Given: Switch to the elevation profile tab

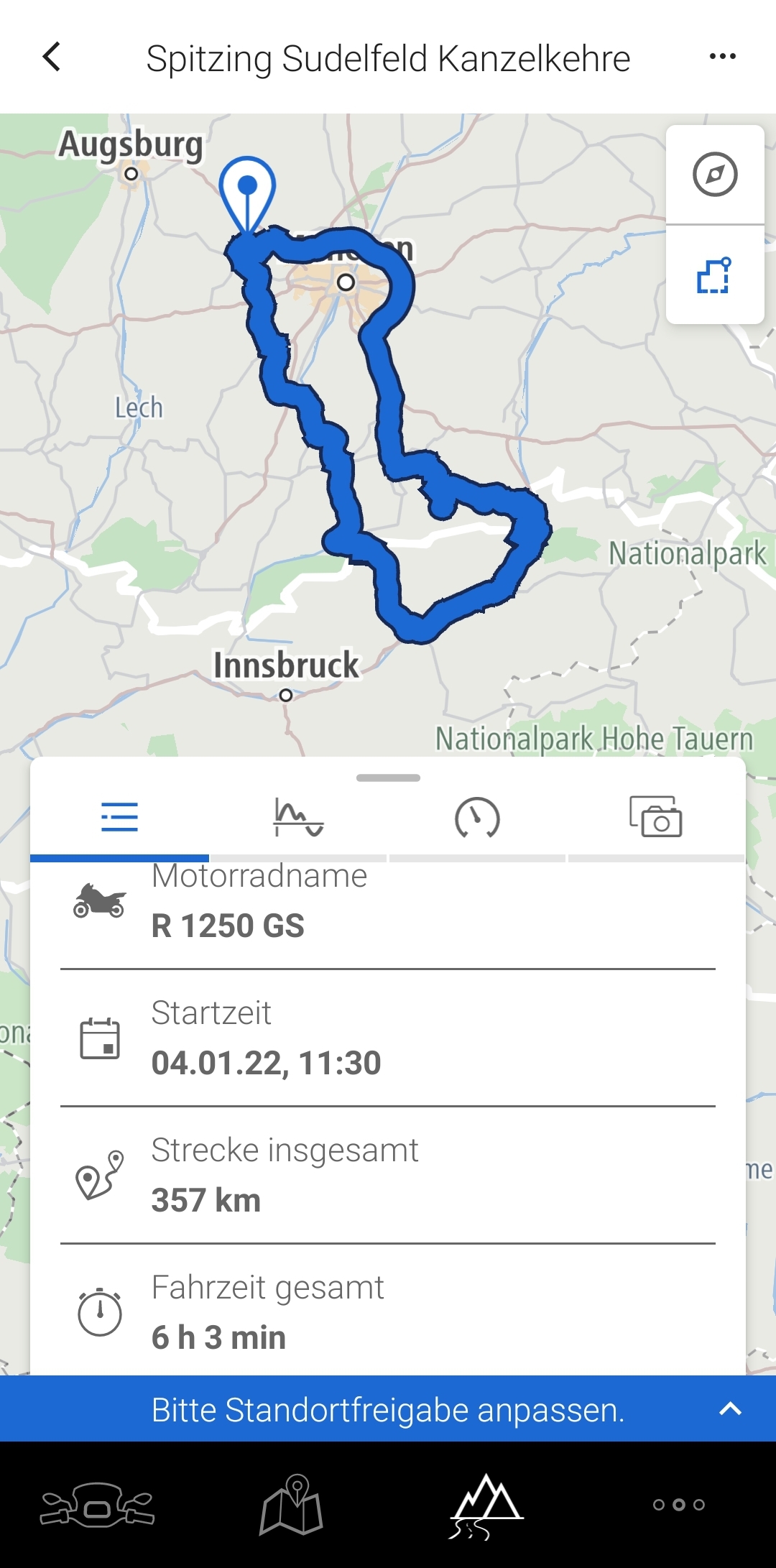Looking at the screenshot, I should coord(298,818).
